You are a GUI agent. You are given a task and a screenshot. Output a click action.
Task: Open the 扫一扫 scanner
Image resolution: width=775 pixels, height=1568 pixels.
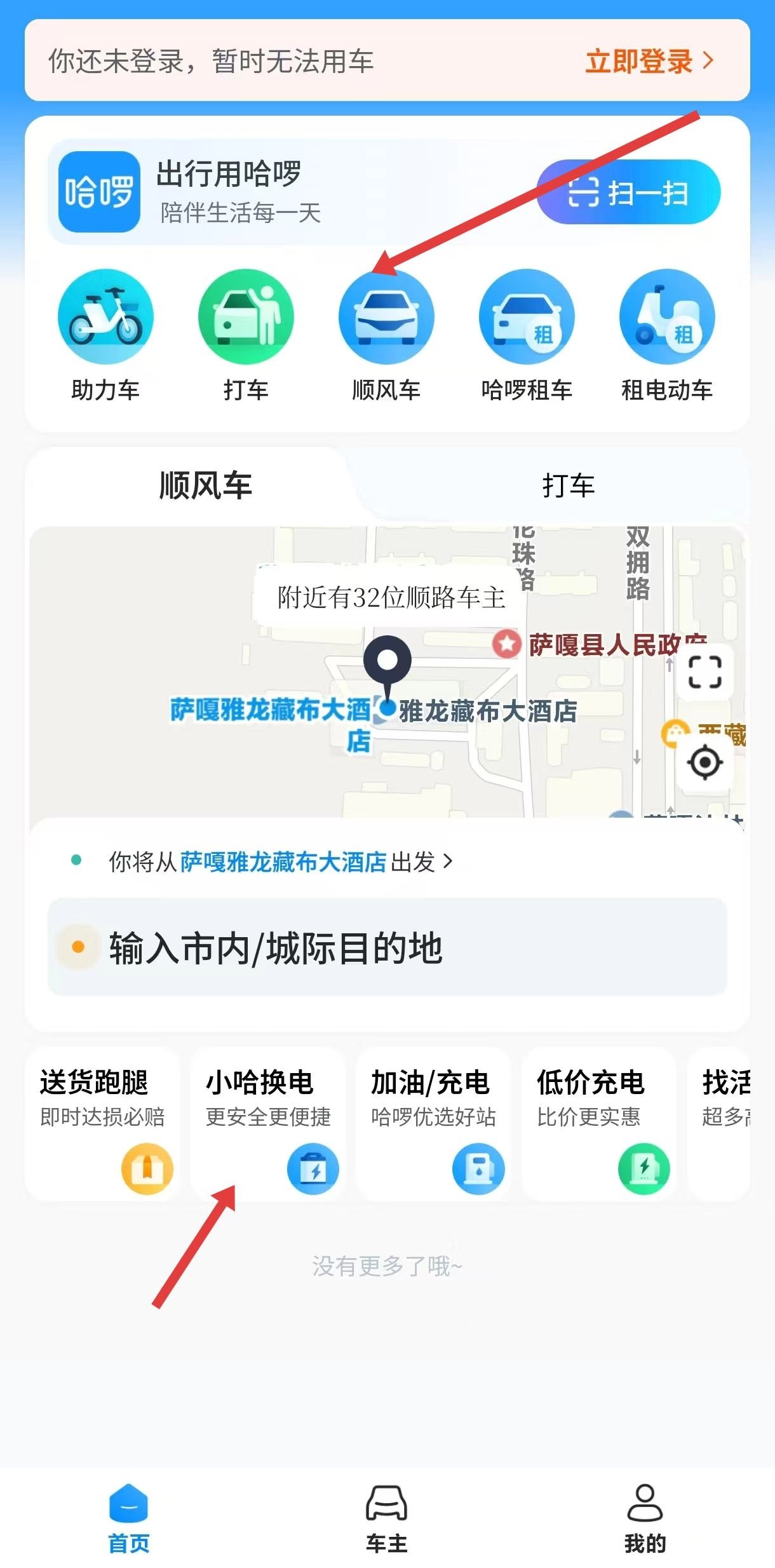click(628, 192)
